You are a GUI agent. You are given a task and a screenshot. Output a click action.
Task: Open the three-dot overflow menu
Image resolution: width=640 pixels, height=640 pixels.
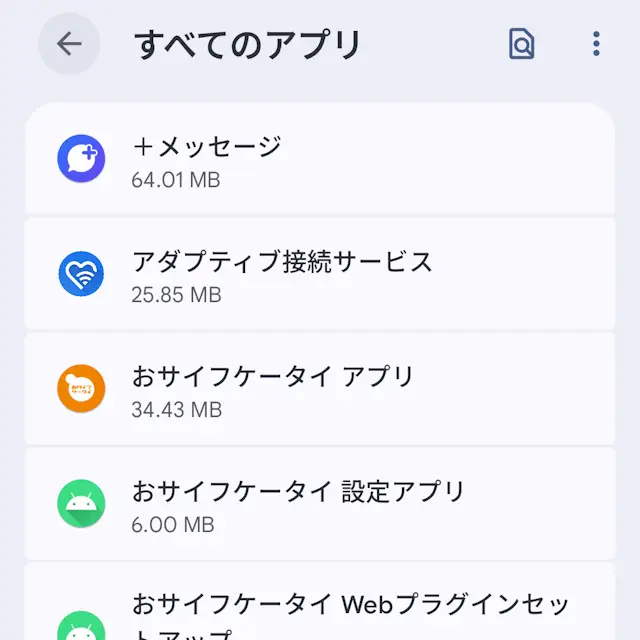[596, 44]
